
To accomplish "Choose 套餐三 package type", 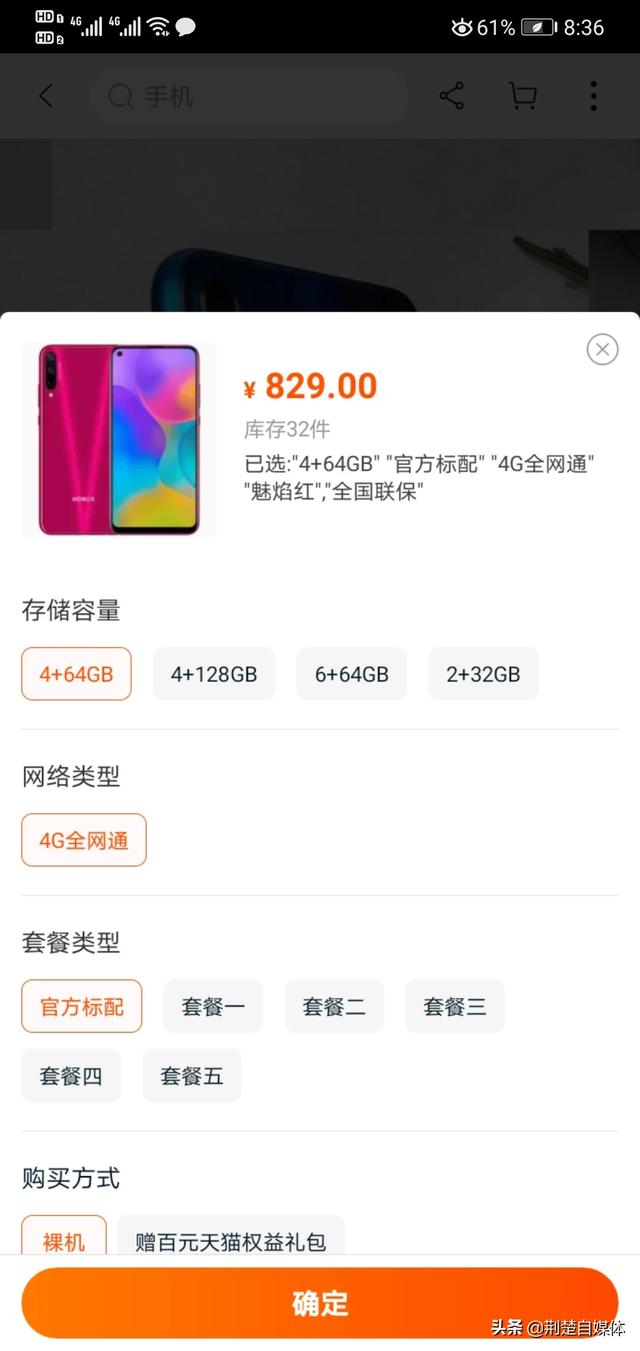I will point(455,1006).
